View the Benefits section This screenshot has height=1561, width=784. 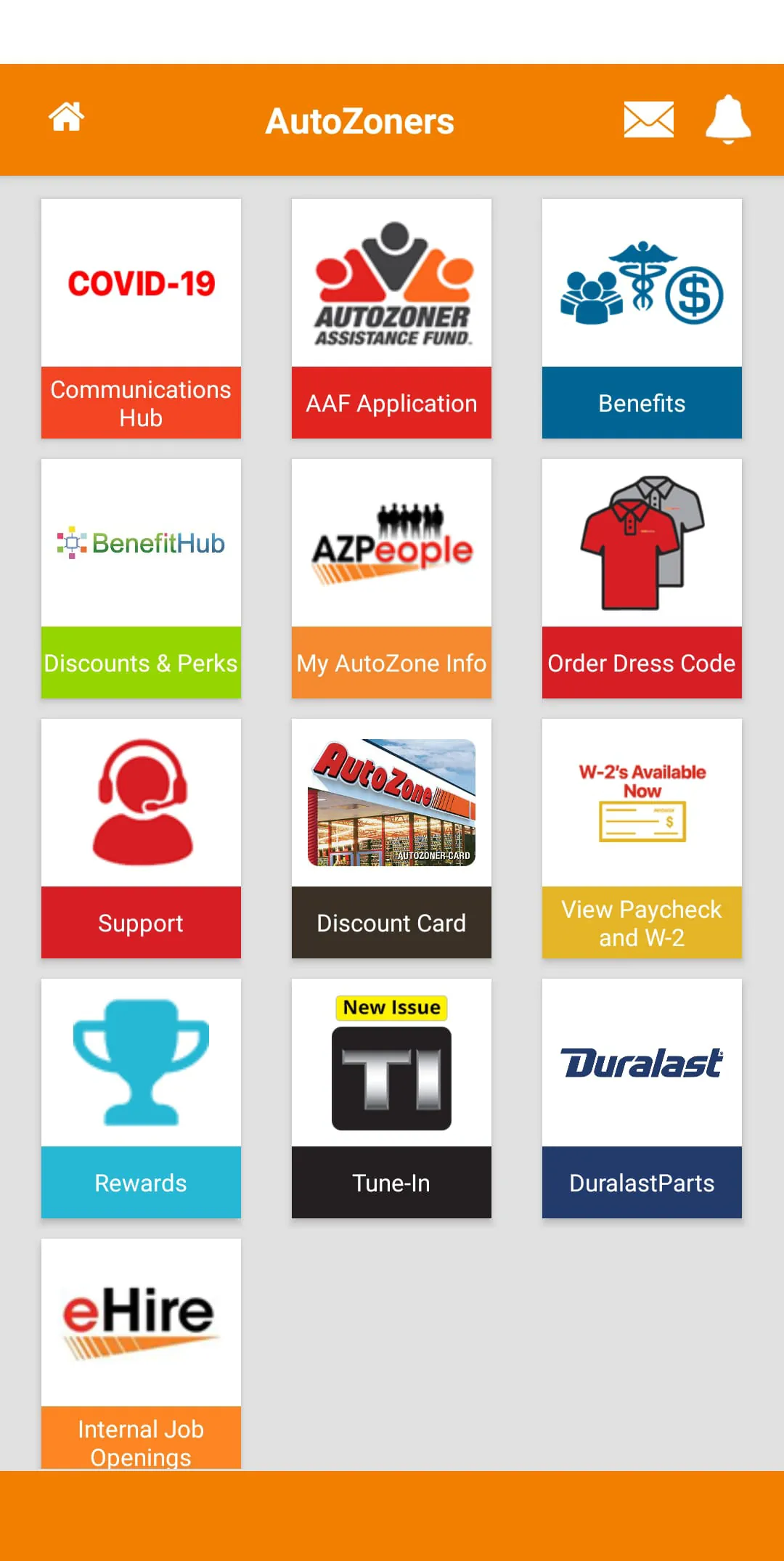point(642,318)
